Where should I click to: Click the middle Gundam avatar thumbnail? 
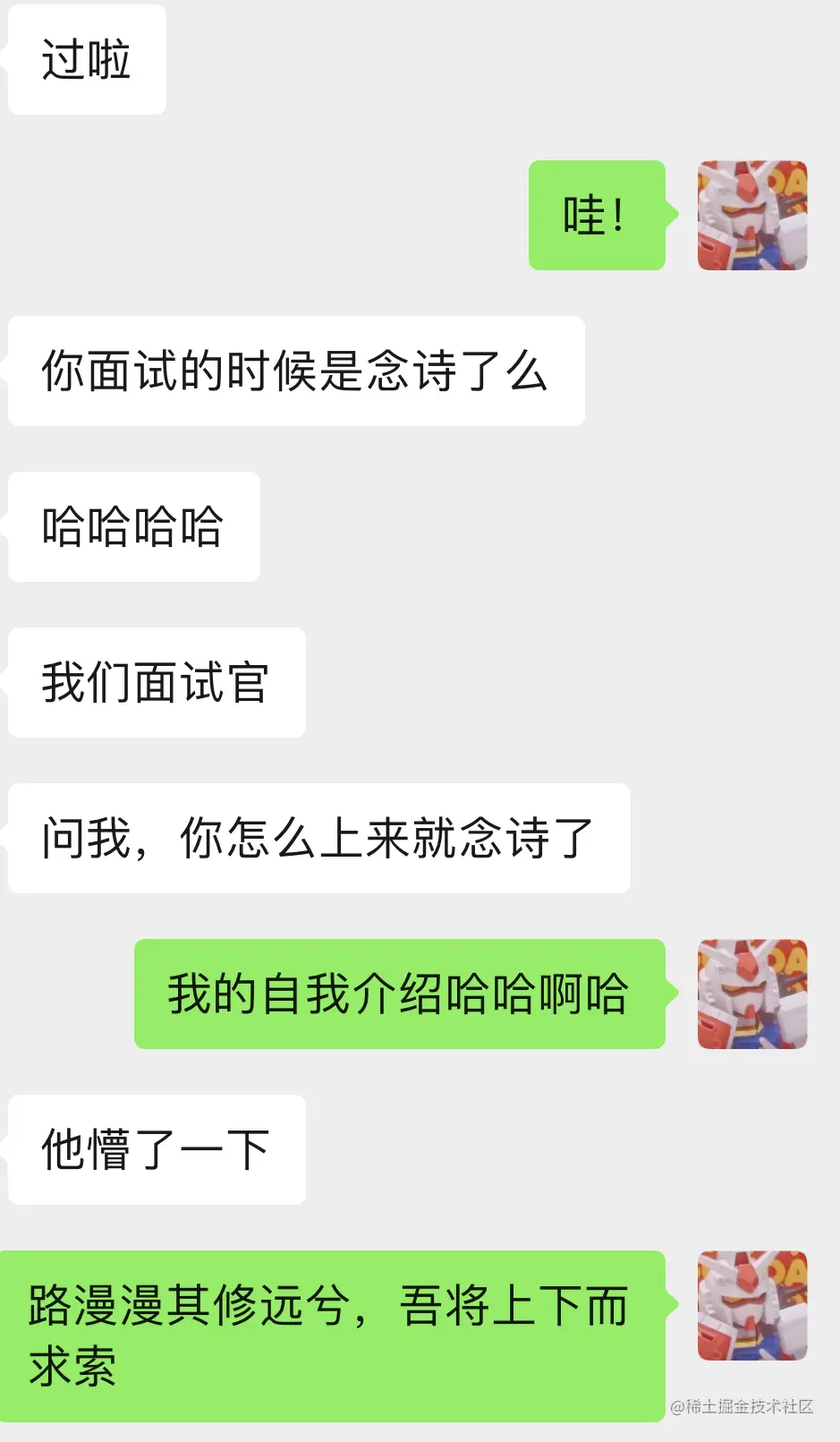(x=752, y=994)
